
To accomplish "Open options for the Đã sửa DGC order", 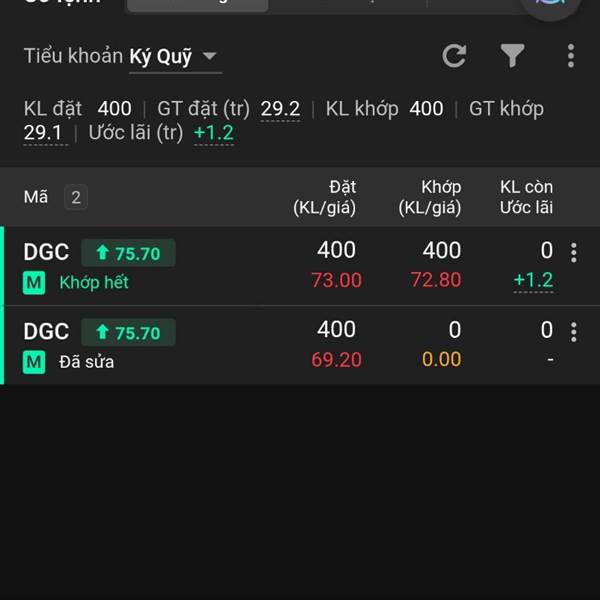I will coord(574,332).
